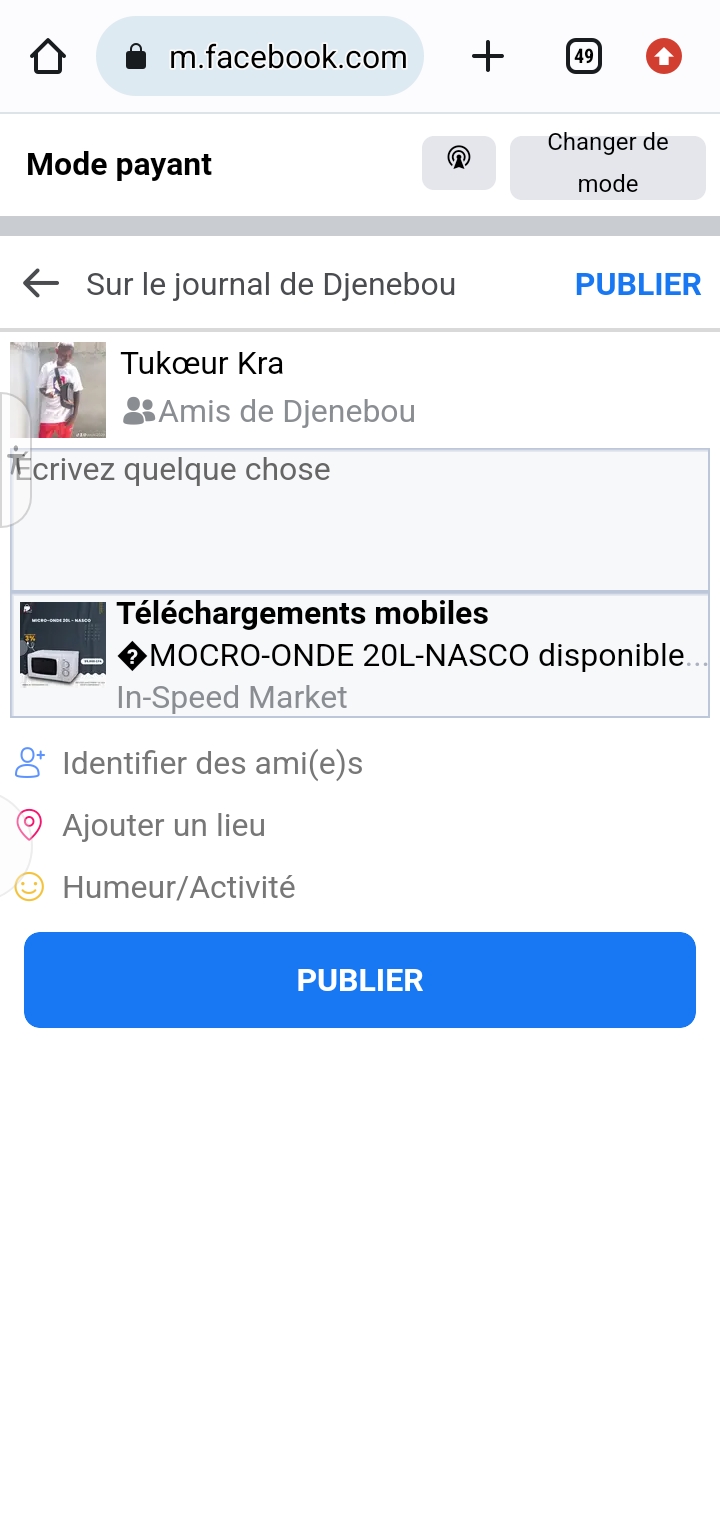Tap the large blue PUBLIER button
This screenshot has width=720, height=1525.
click(360, 980)
